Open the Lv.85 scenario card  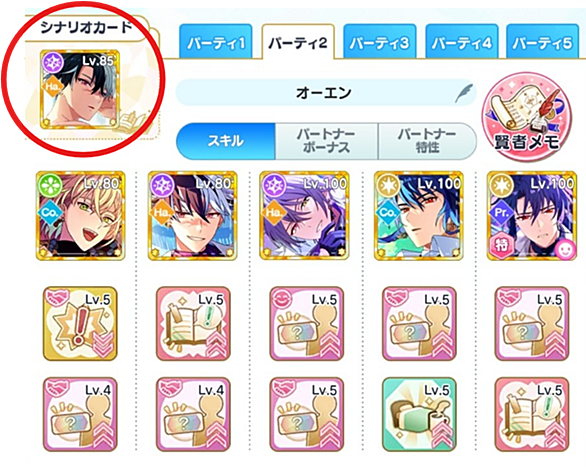click(80, 90)
